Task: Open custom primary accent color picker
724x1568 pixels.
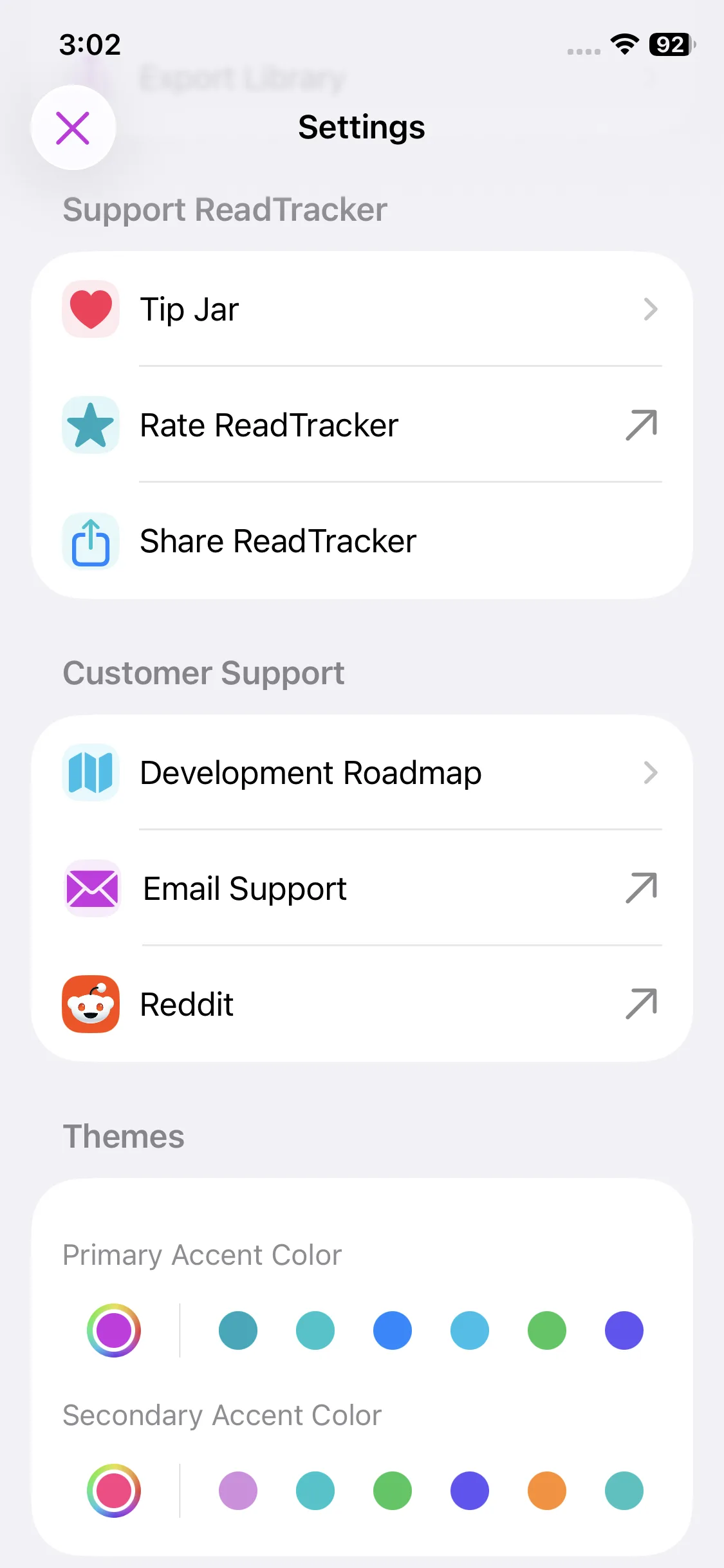Action: point(114,1330)
